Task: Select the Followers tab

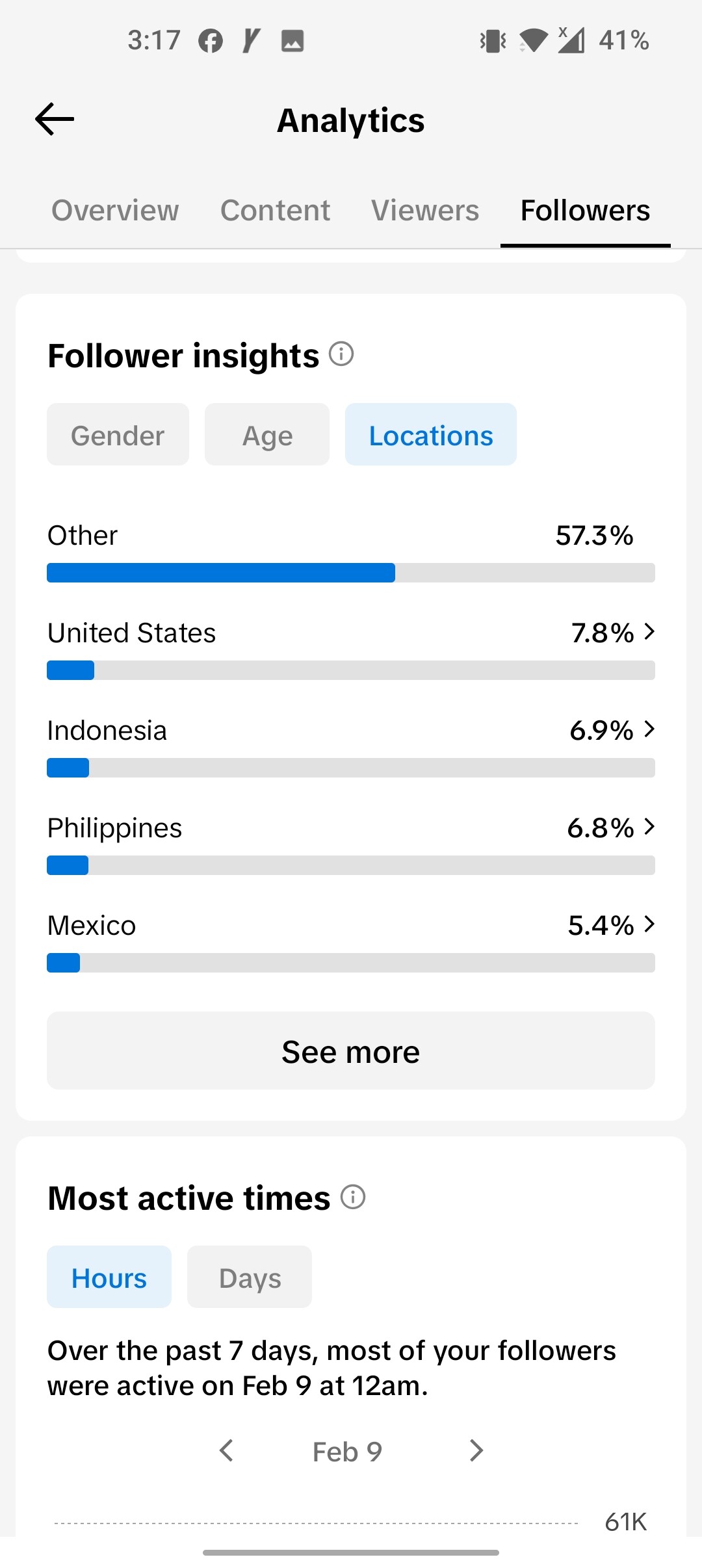Action: point(585,211)
